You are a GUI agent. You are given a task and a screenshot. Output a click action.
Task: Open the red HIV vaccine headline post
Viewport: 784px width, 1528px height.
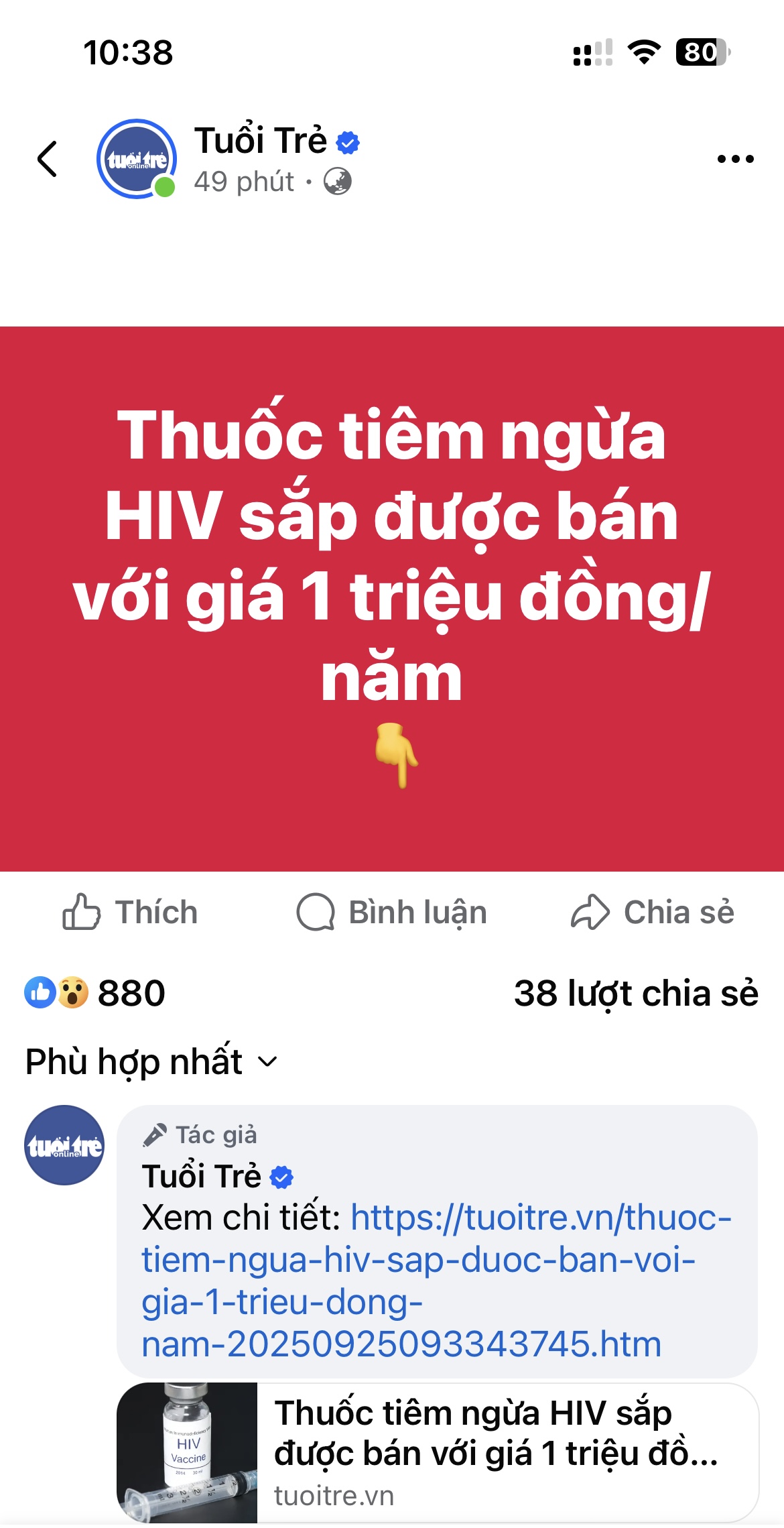point(392,598)
